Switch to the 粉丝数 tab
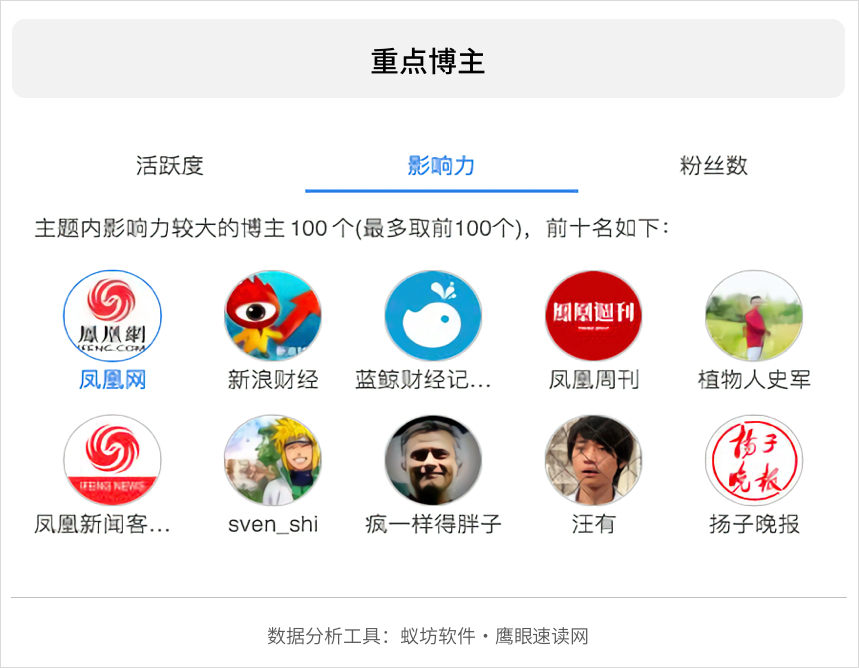The width and height of the screenshot is (859, 668). (713, 166)
